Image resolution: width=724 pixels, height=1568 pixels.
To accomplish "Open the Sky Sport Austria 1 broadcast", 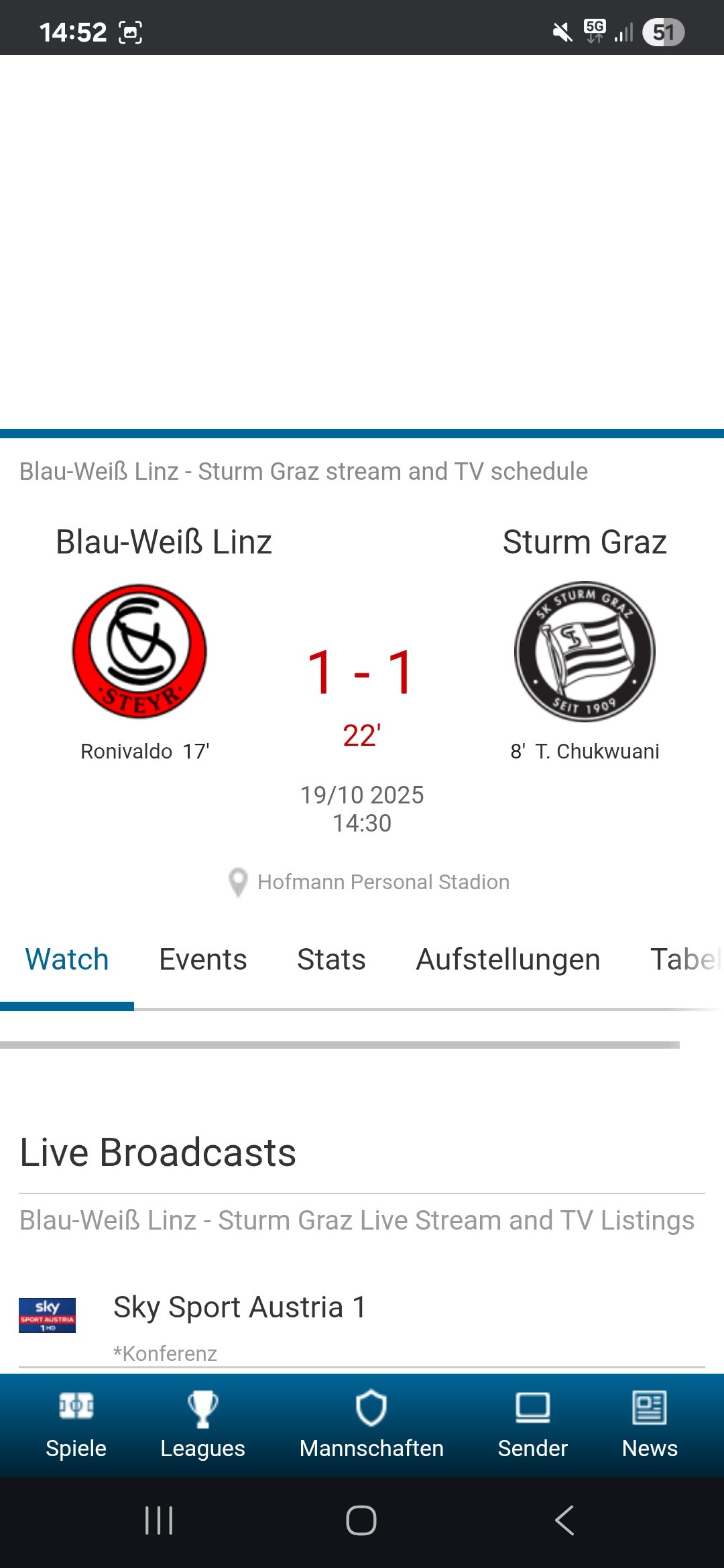I will pos(240,1307).
